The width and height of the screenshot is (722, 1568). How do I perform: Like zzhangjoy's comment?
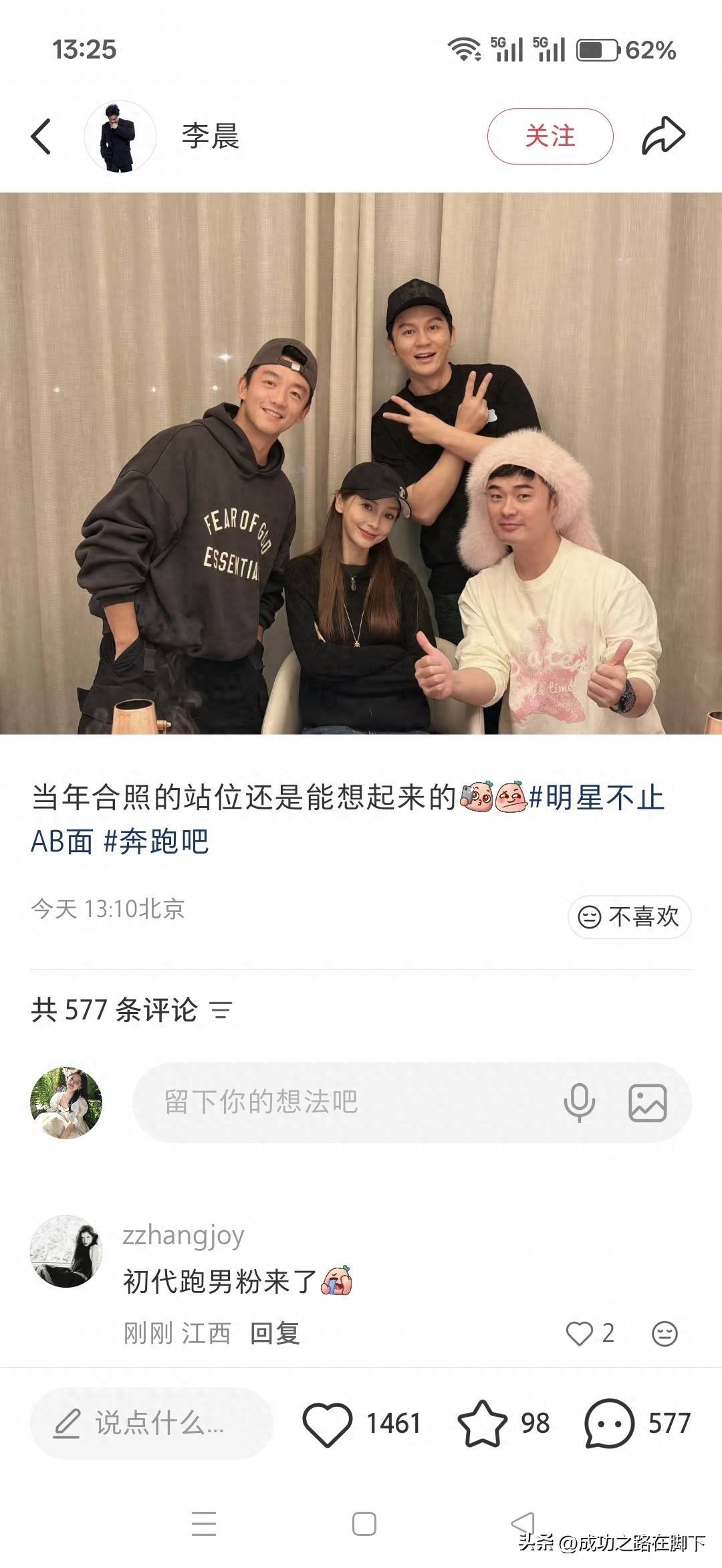580,1333
